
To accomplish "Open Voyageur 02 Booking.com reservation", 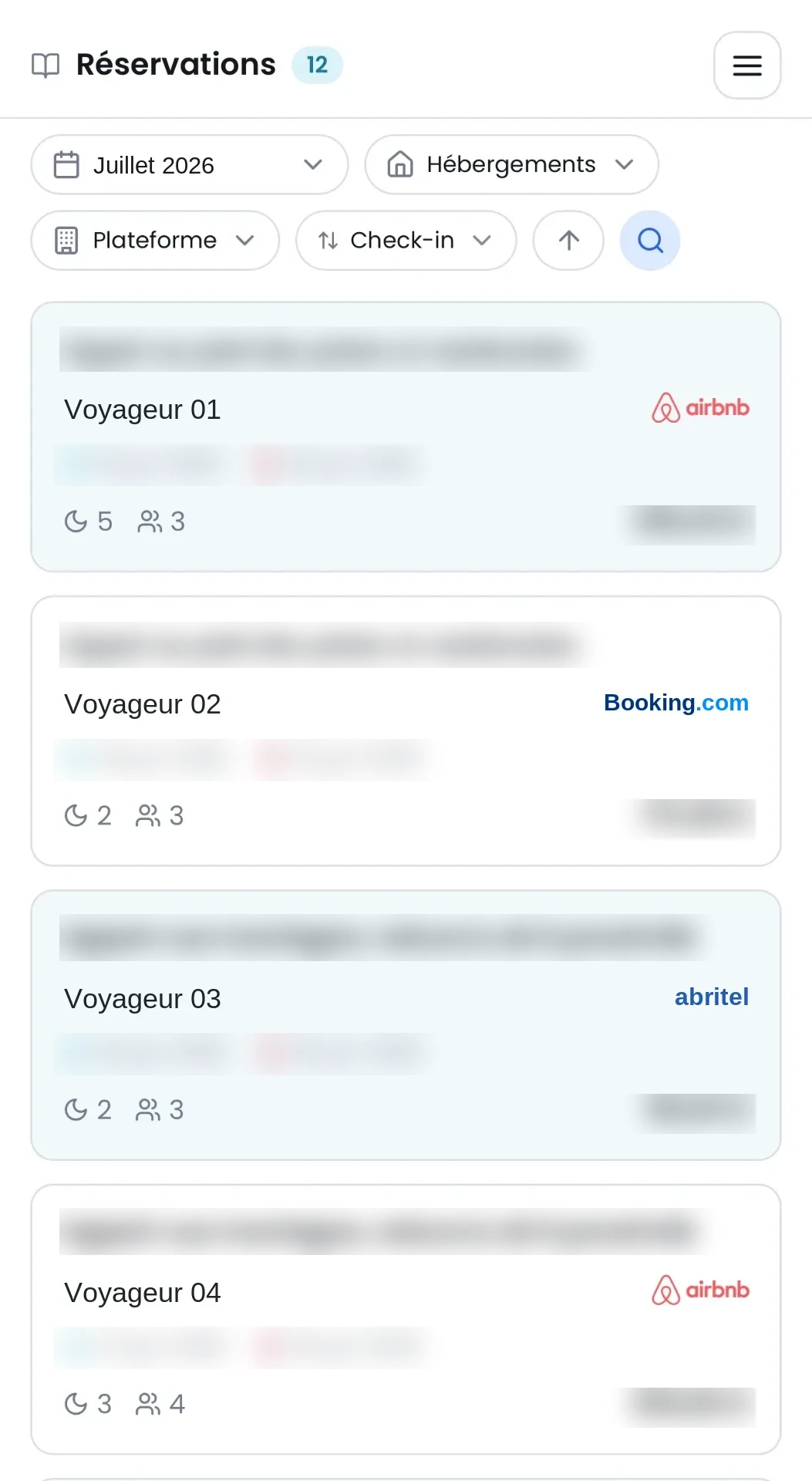I will click(406, 731).
